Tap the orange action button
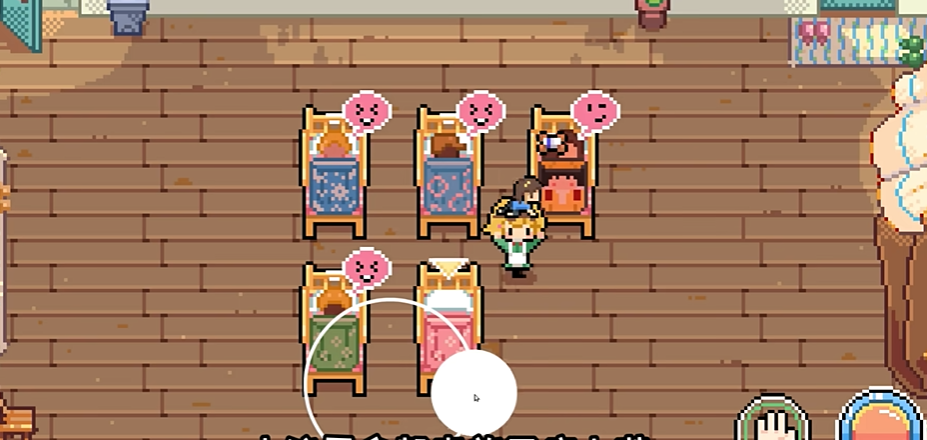The image size is (927, 440). point(879,420)
